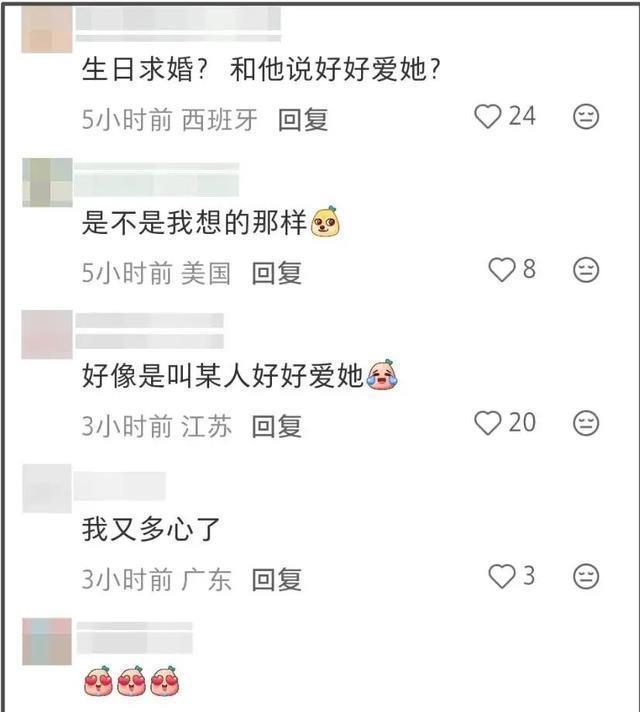Reply to the comment from 江苏
This screenshot has height=712, width=640.
[276, 427]
